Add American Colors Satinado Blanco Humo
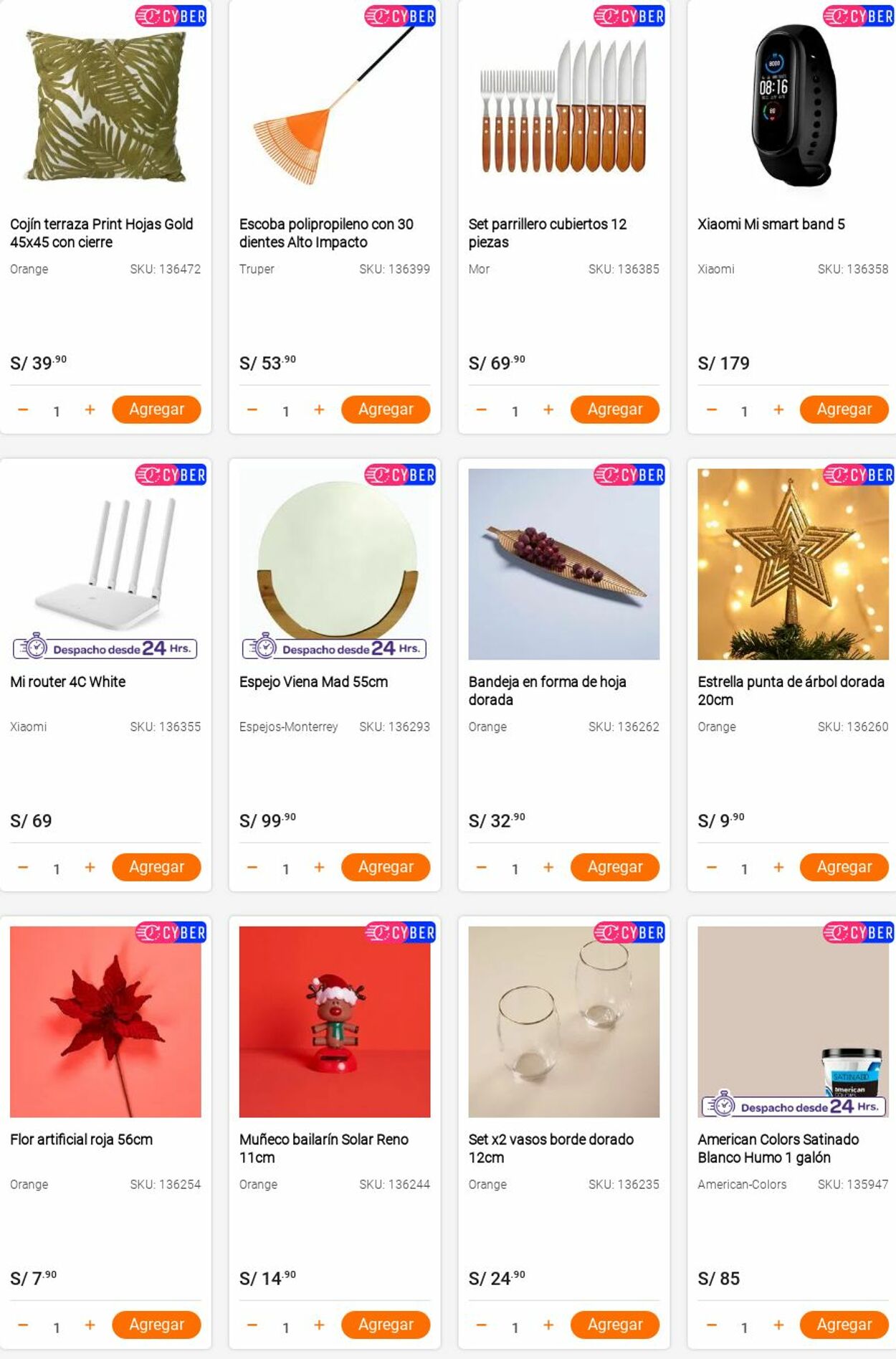896x1359 pixels. coord(844,1325)
